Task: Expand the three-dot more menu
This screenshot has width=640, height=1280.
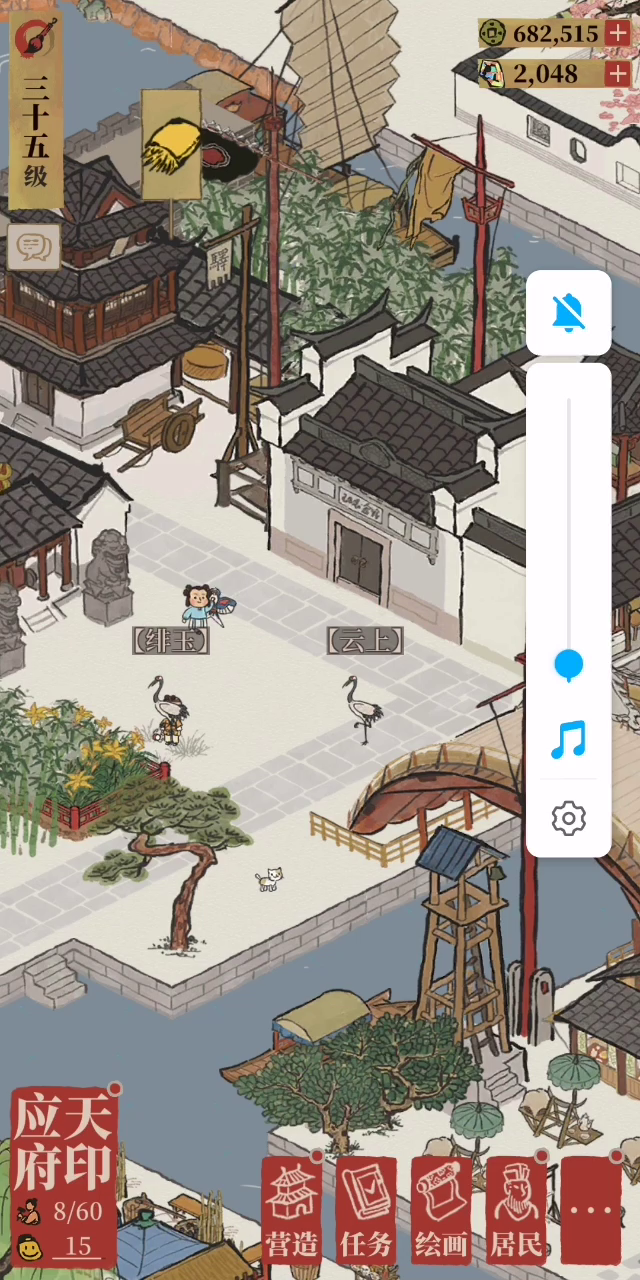Action: 591,1210
